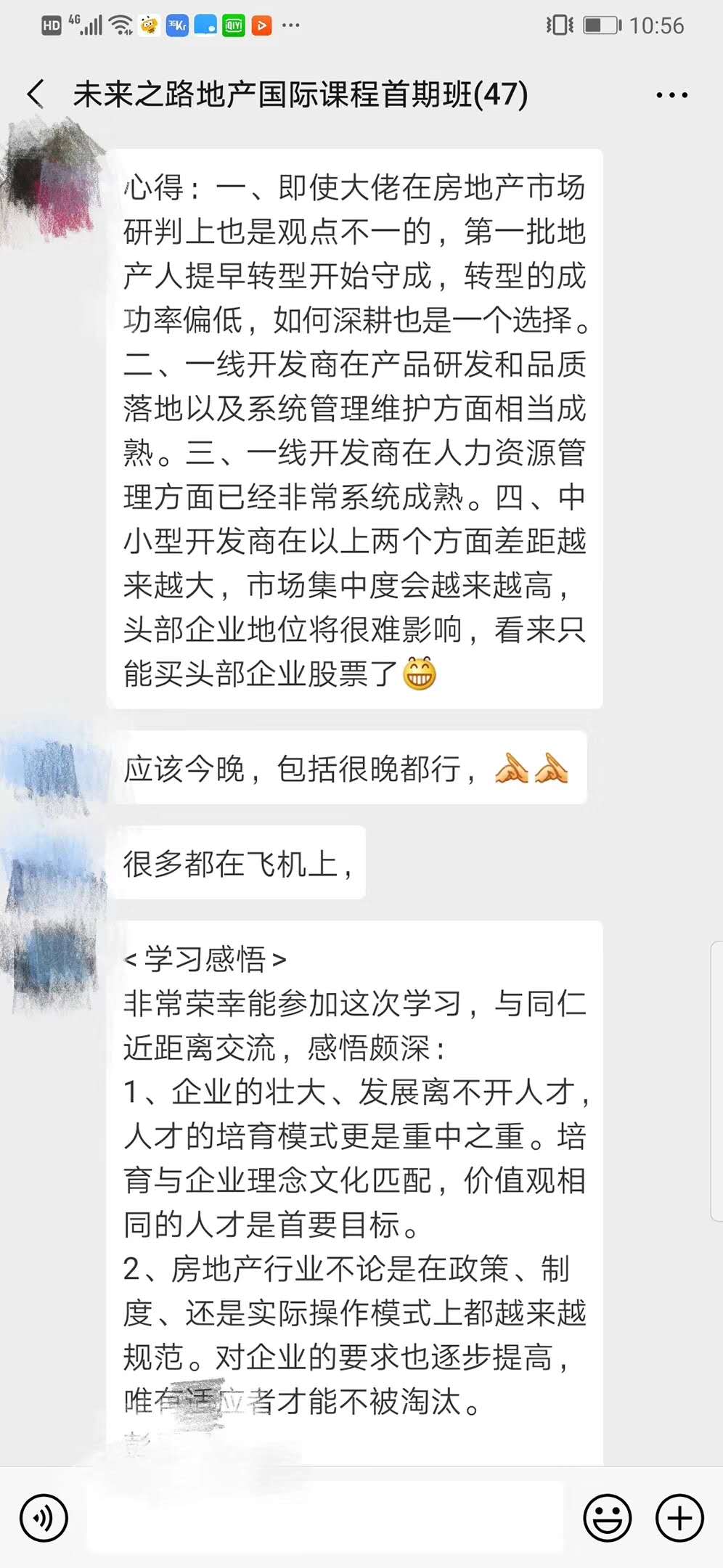Open avatar of 应该今晚 message sender
Viewport: 723px width, 1568px height.
click(x=52, y=771)
